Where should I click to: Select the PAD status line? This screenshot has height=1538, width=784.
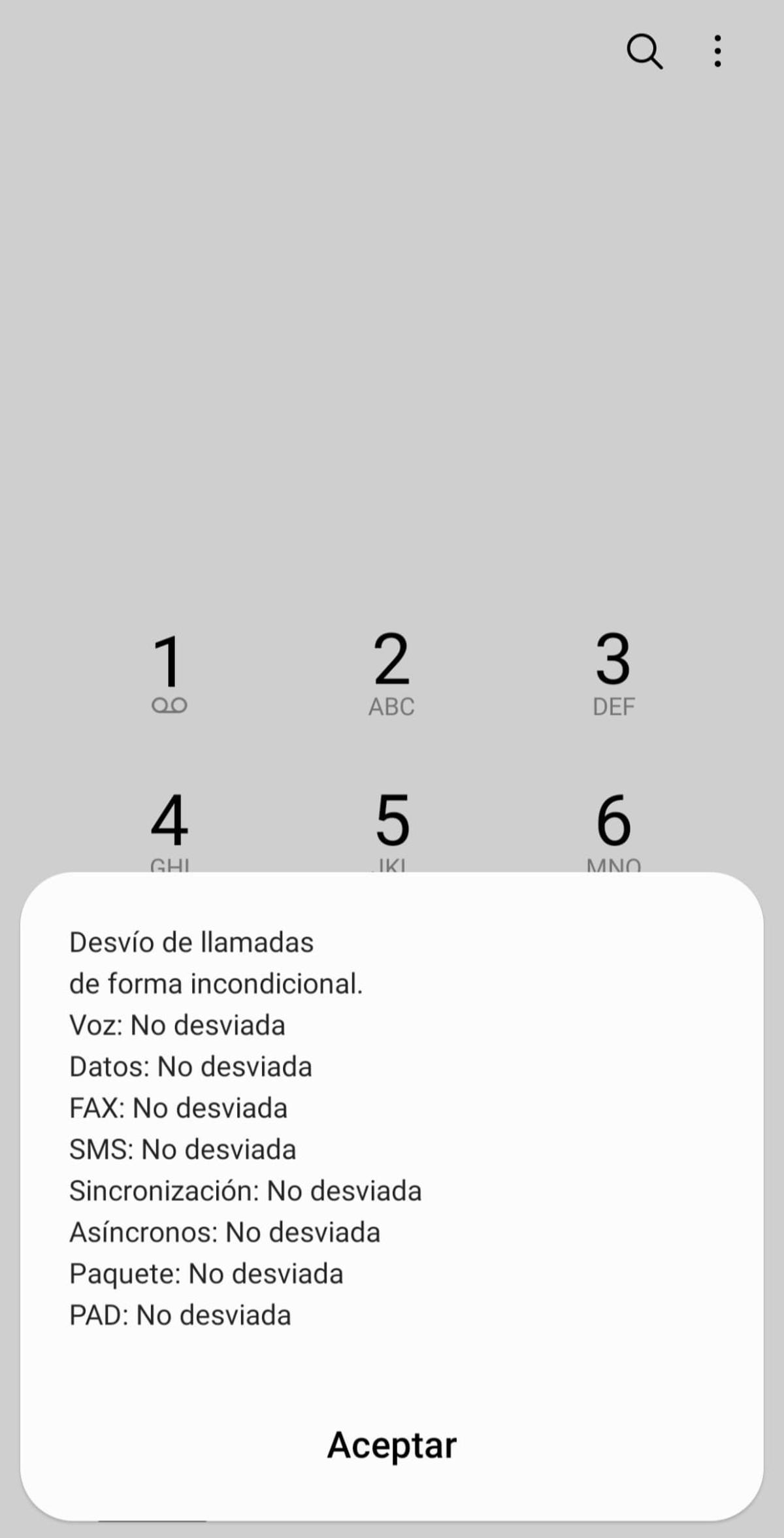[x=181, y=1315]
